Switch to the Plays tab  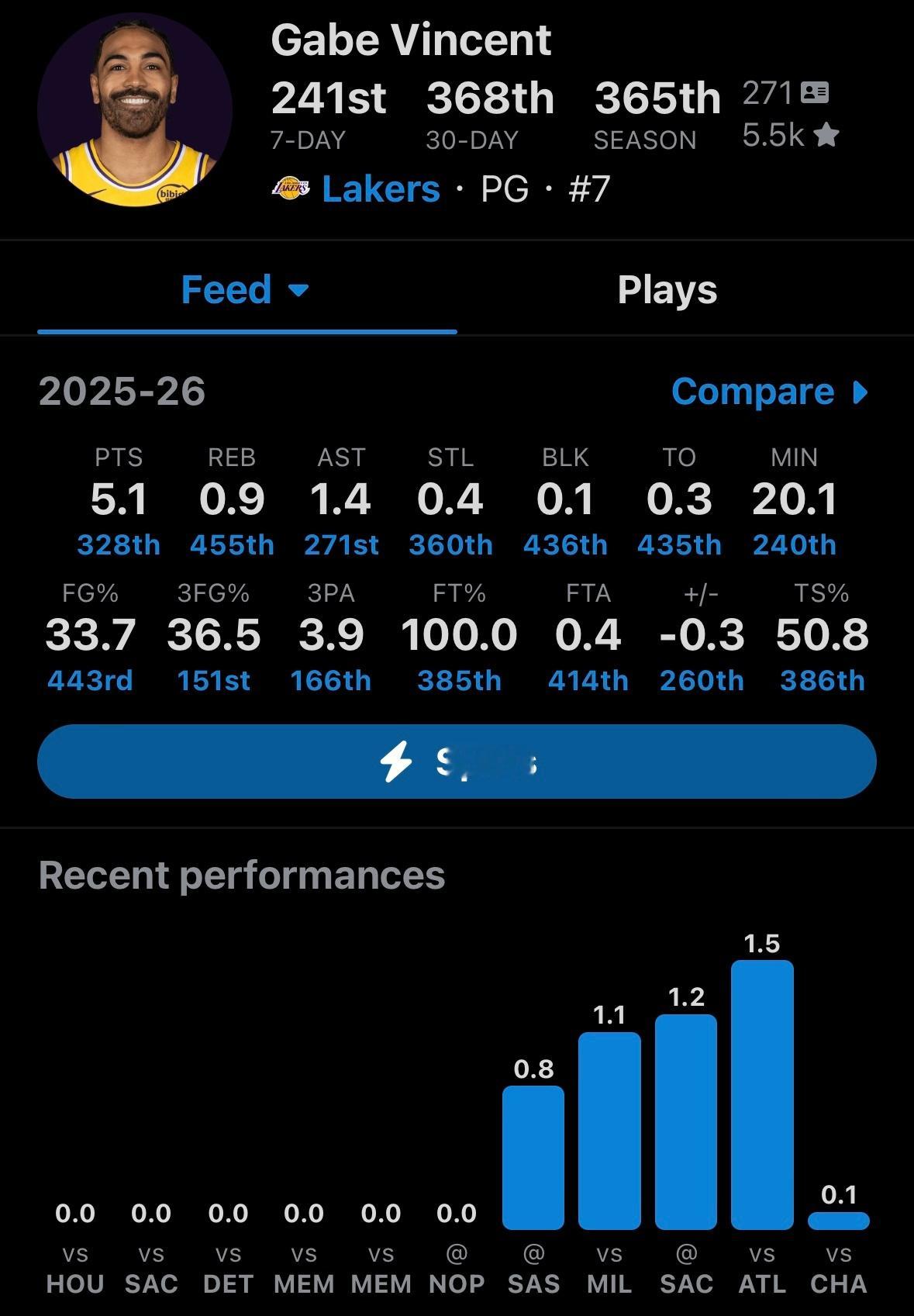tap(667, 290)
